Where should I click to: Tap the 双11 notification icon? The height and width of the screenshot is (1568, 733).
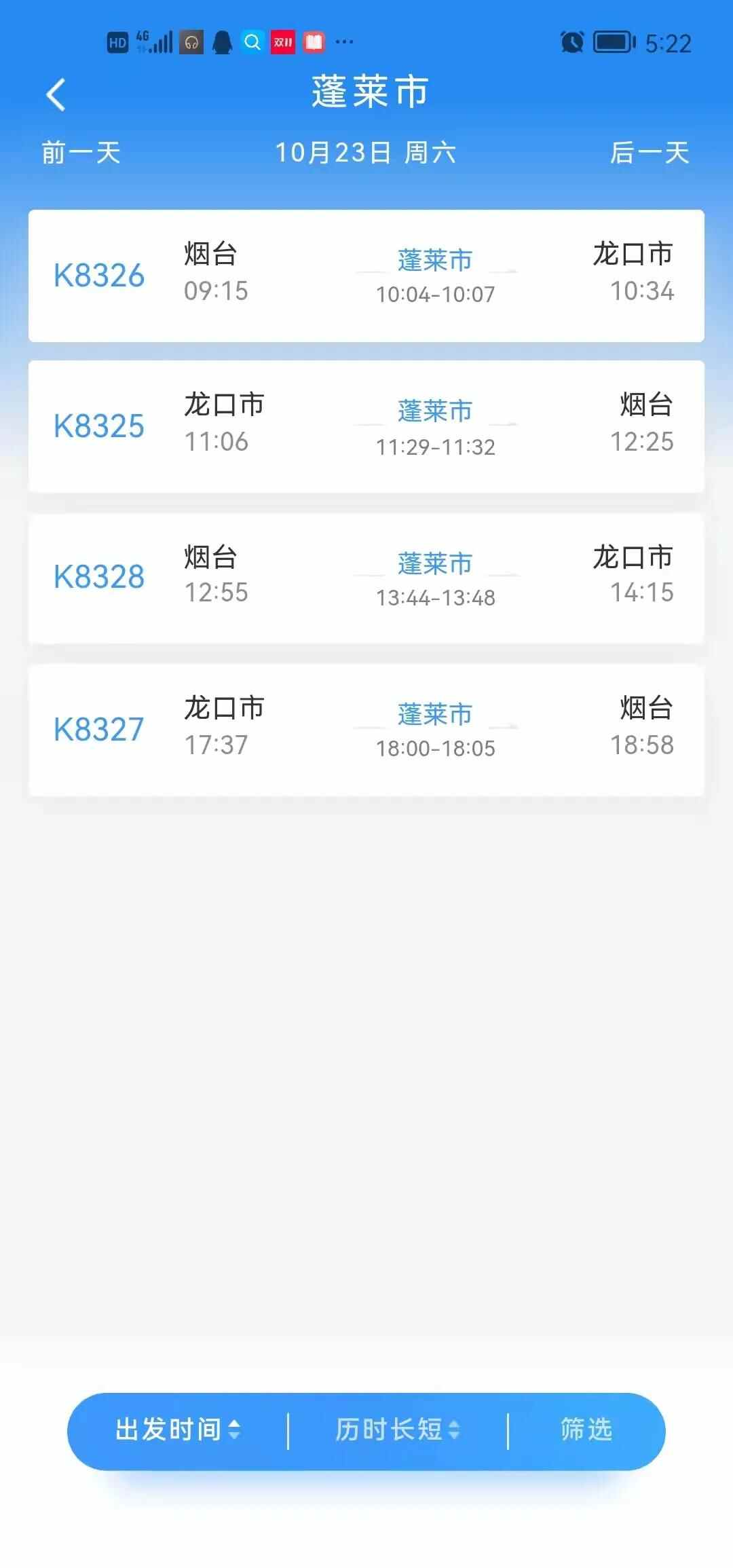pos(283,42)
